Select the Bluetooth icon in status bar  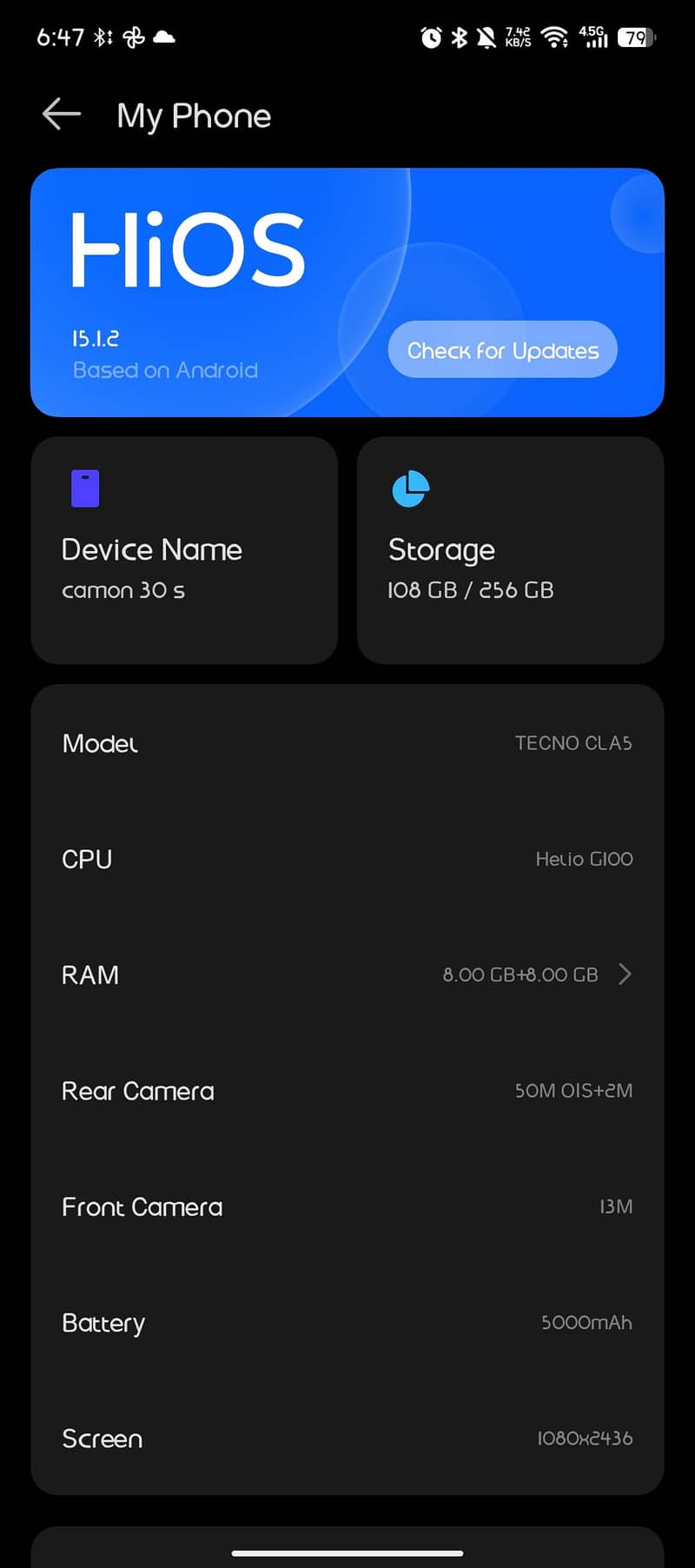[x=458, y=37]
